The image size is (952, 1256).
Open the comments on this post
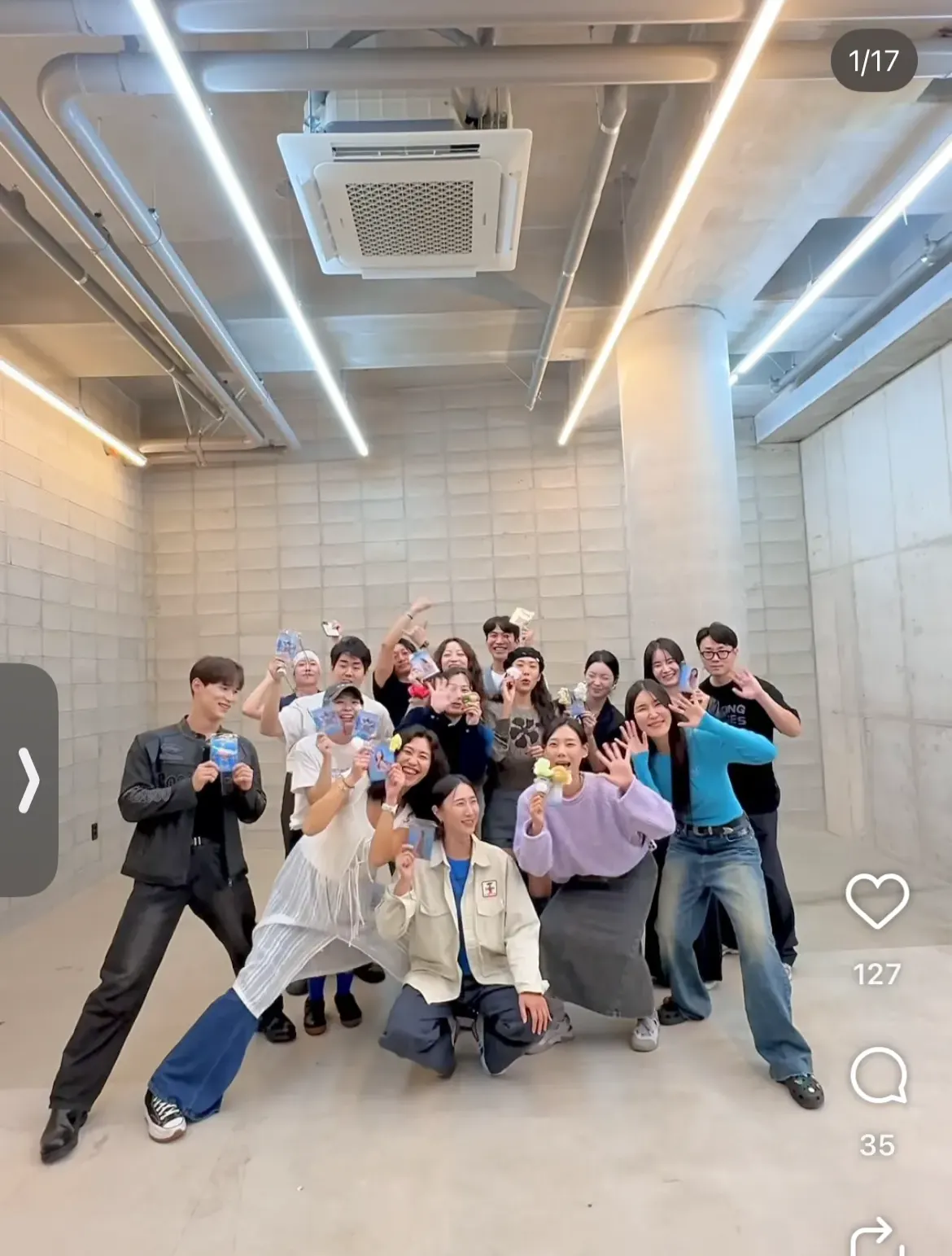(x=877, y=1074)
